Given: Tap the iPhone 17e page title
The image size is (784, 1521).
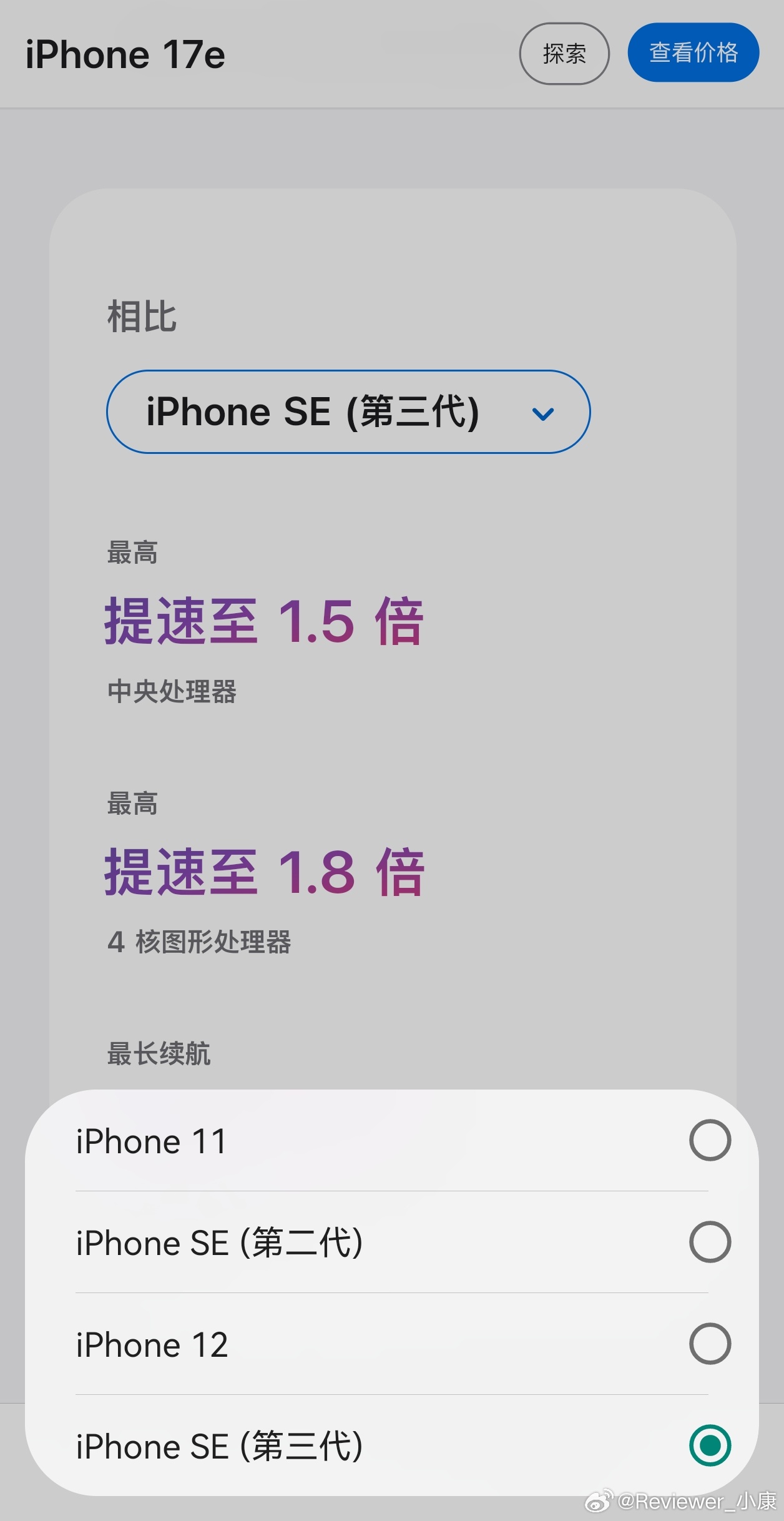Looking at the screenshot, I should pos(125,54).
